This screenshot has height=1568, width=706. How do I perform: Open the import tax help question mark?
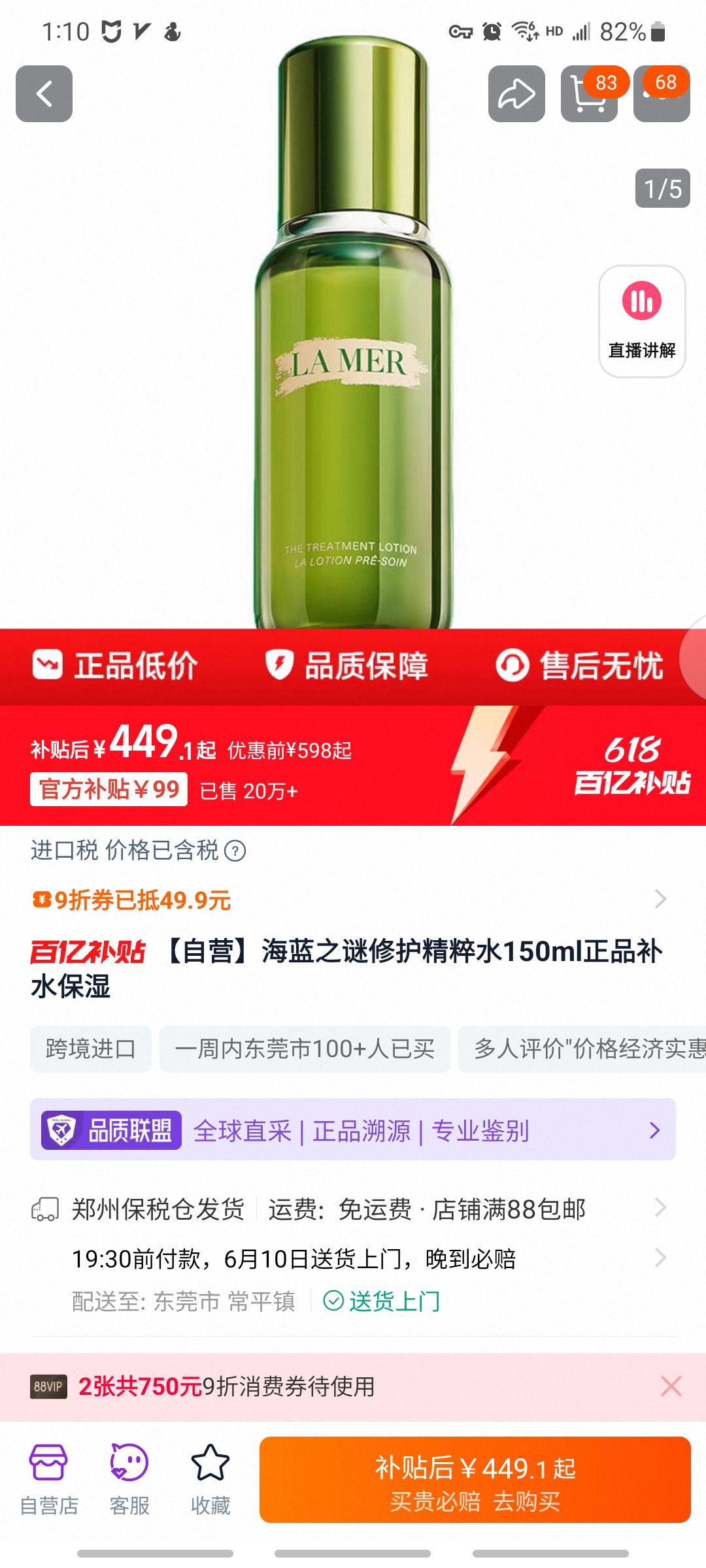tap(235, 851)
